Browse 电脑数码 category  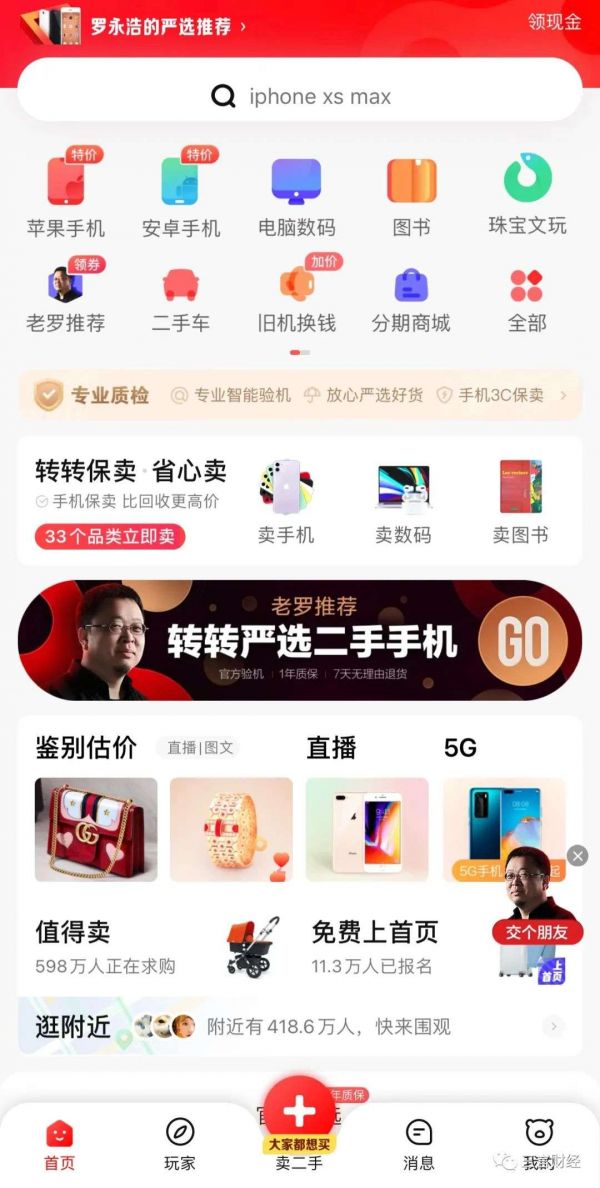[x=296, y=196]
